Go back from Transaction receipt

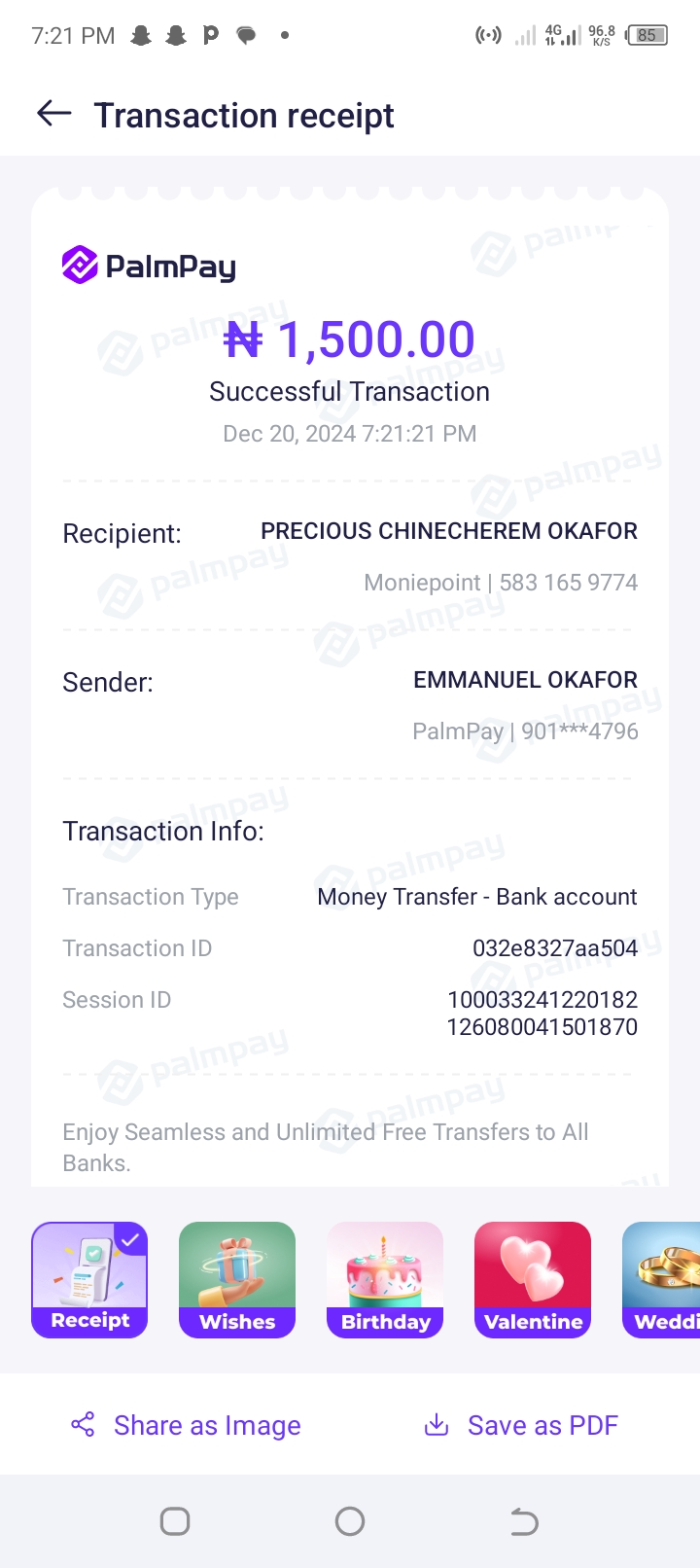[54, 115]
